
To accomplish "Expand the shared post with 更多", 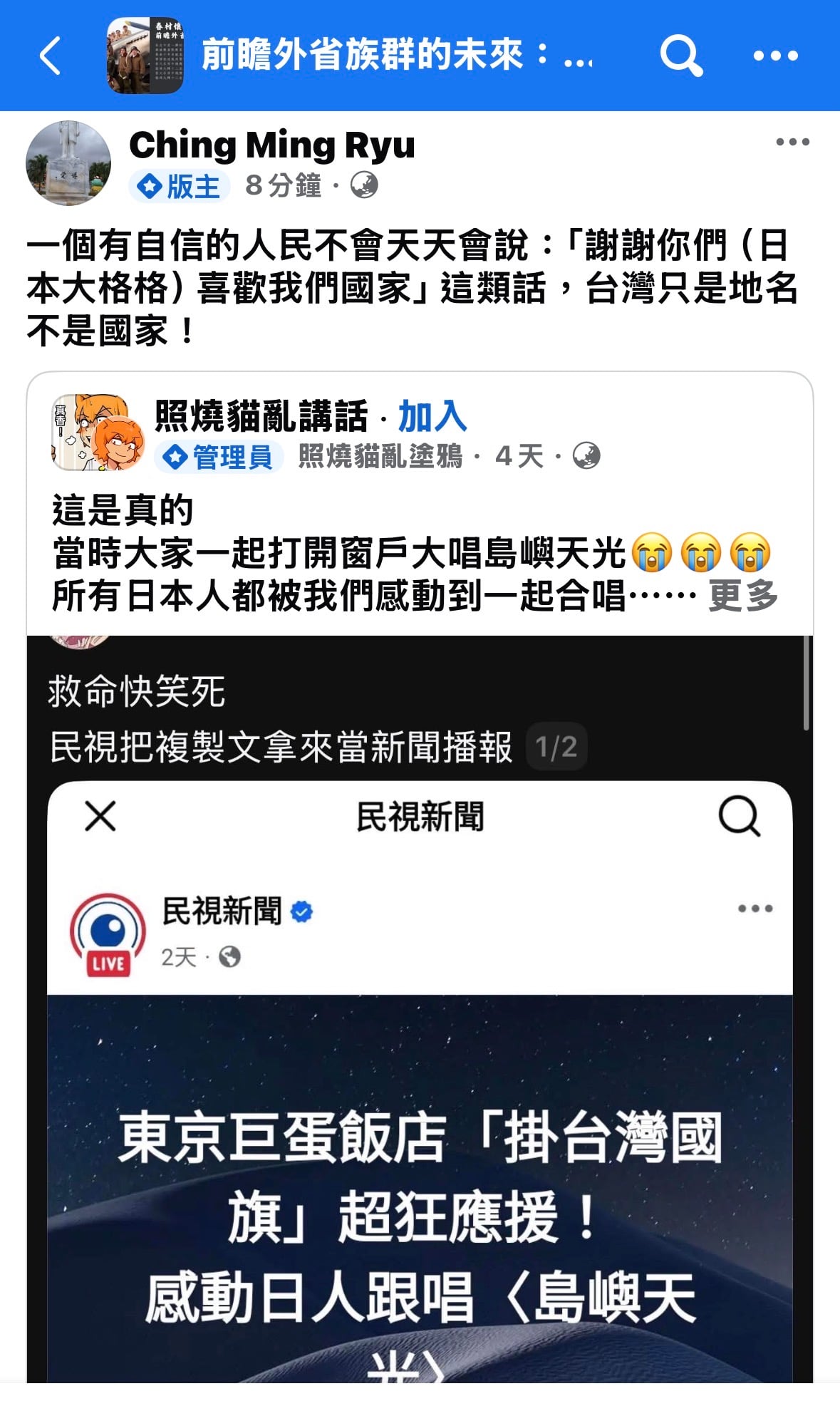I will tap(742, 596).
